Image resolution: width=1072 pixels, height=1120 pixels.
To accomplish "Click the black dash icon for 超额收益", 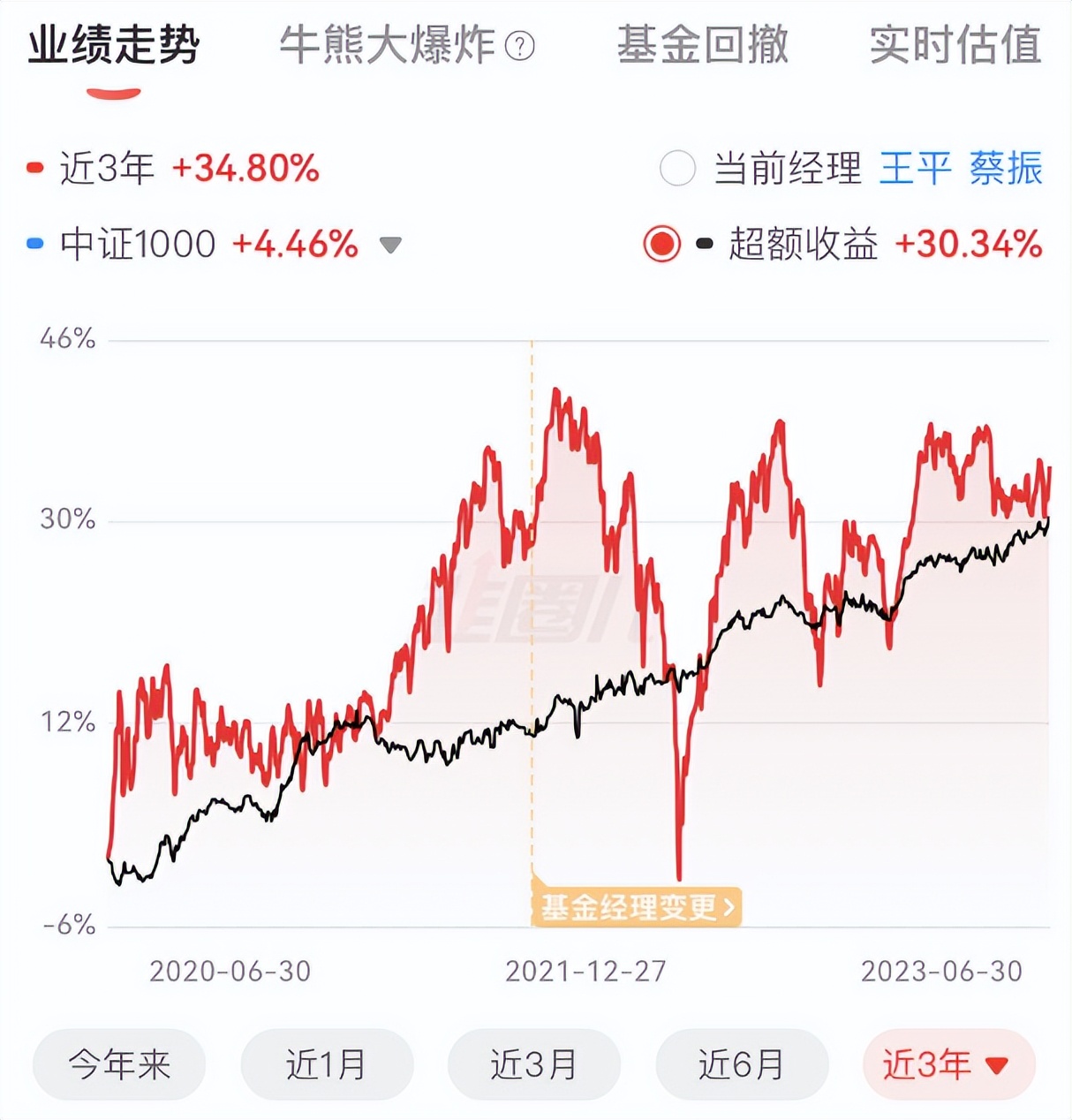I will 702,245.
